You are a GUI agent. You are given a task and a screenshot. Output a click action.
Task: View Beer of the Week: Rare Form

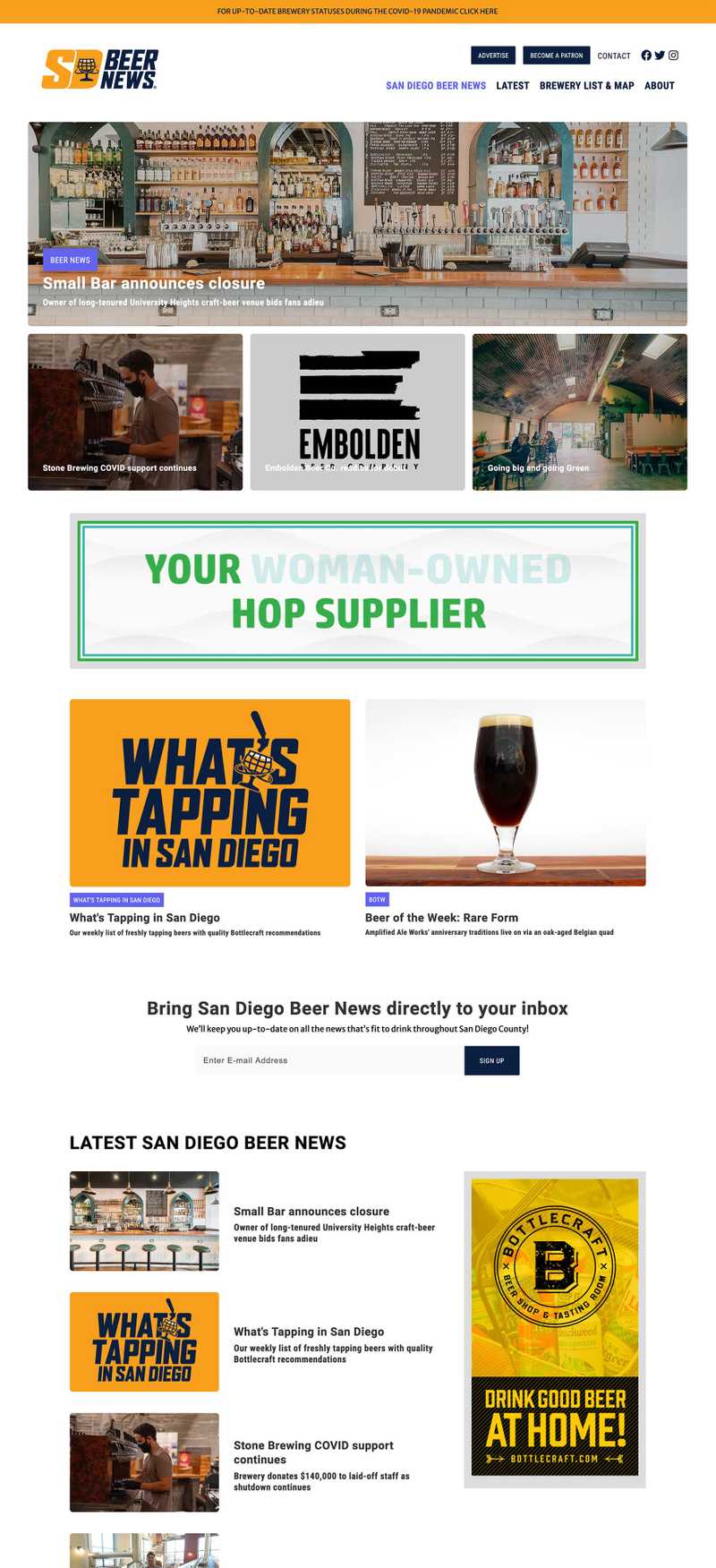tap(441, 918)
